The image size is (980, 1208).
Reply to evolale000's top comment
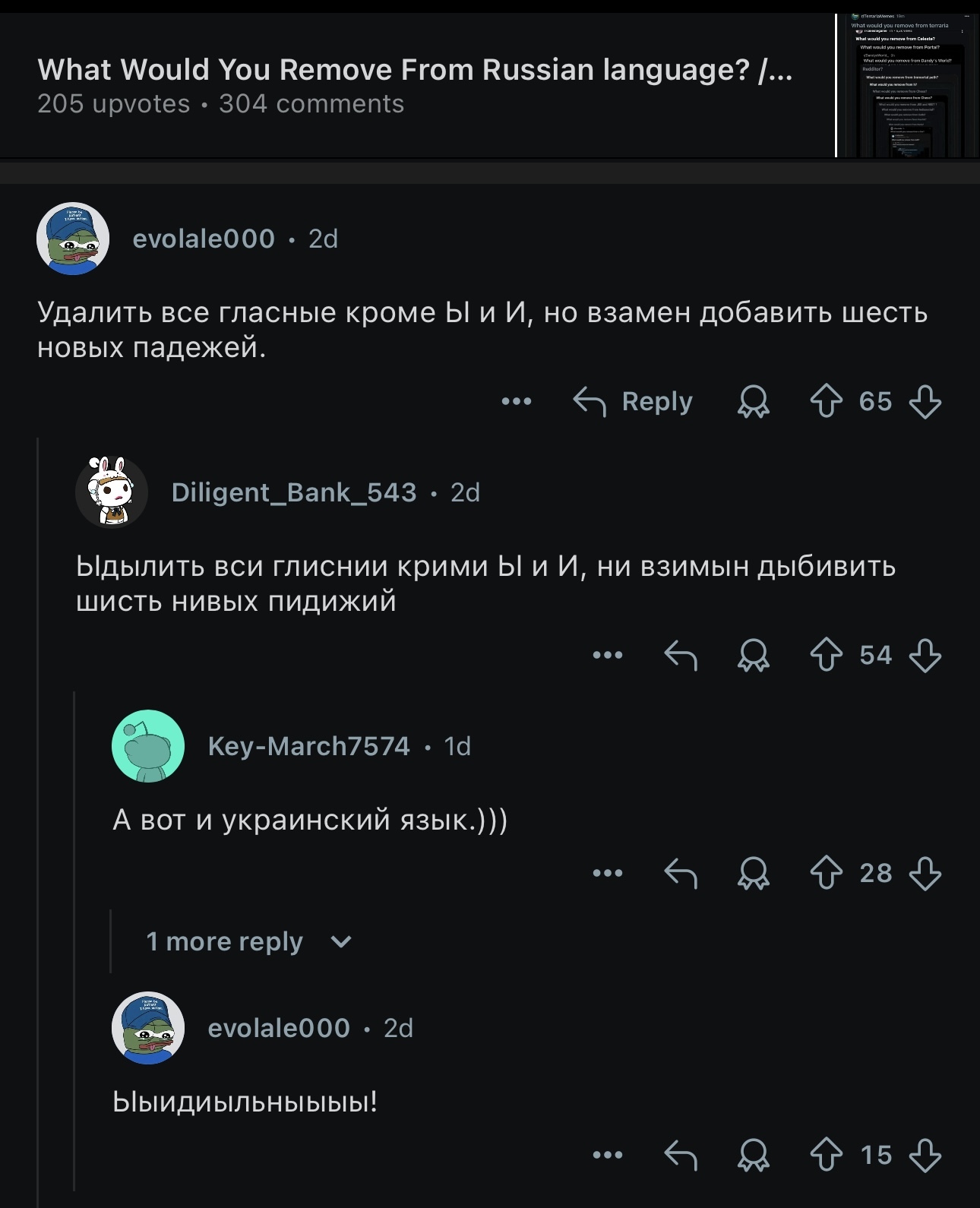tap(633, 401)
